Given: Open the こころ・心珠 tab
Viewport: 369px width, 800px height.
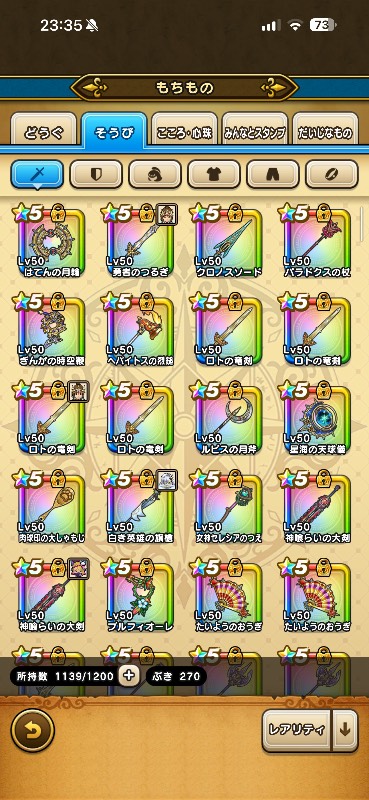Looking at the screenshot, I should pyautogui.click(x=184, y=133).
